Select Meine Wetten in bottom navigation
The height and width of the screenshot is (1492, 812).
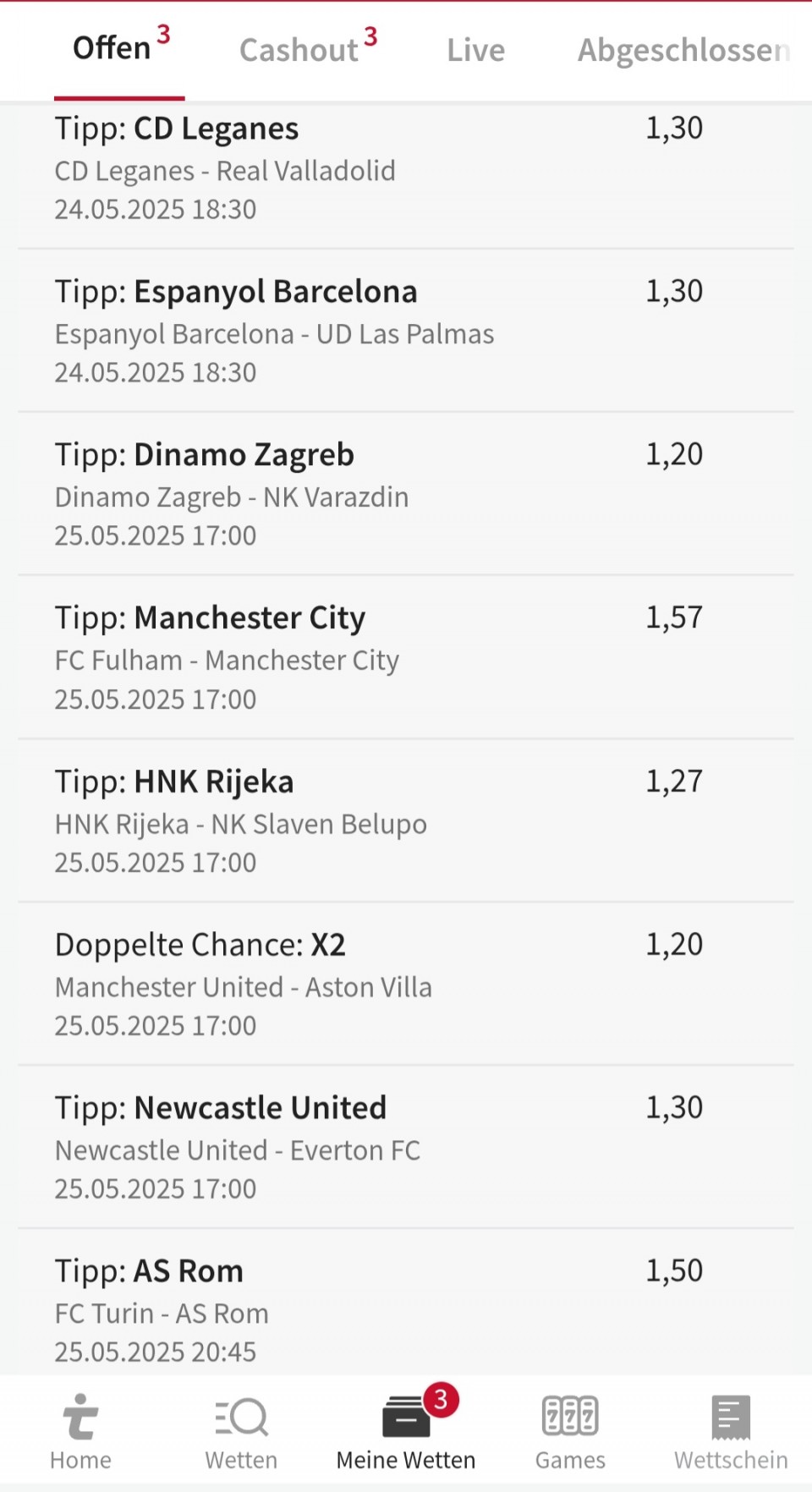tap(406, 1433)
